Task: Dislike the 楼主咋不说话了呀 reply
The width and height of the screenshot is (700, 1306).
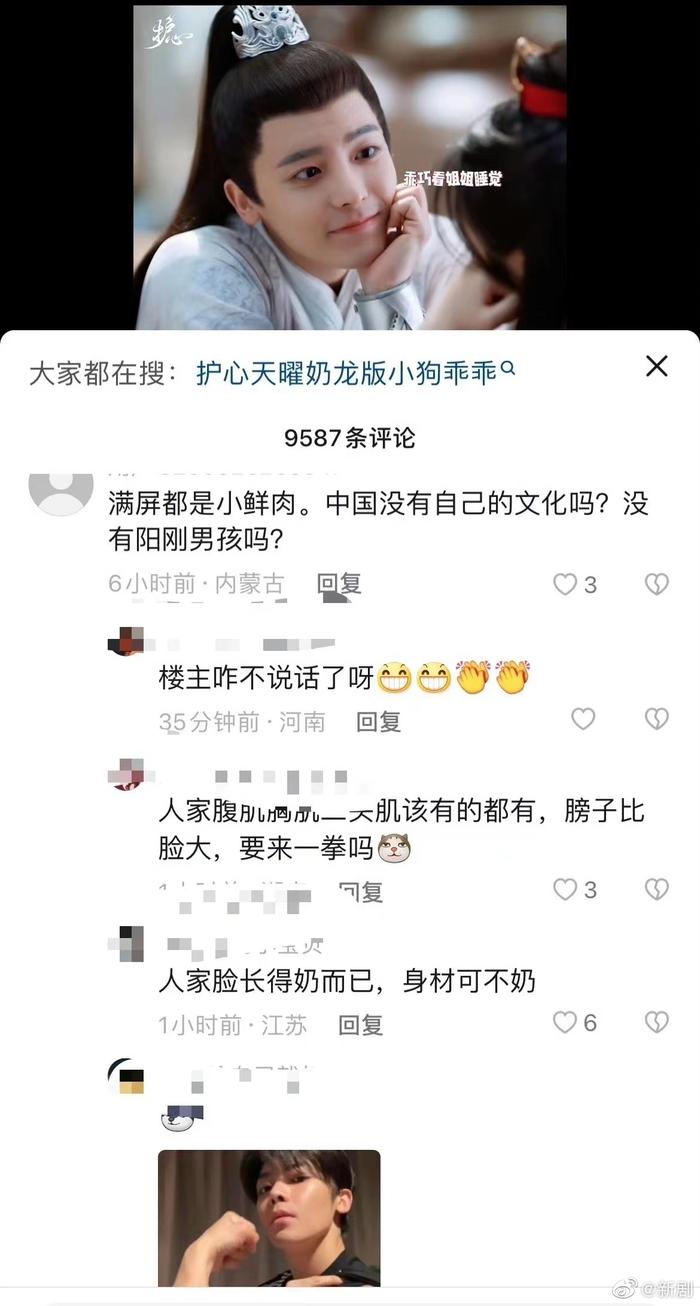Action: (x=656, y=719)
